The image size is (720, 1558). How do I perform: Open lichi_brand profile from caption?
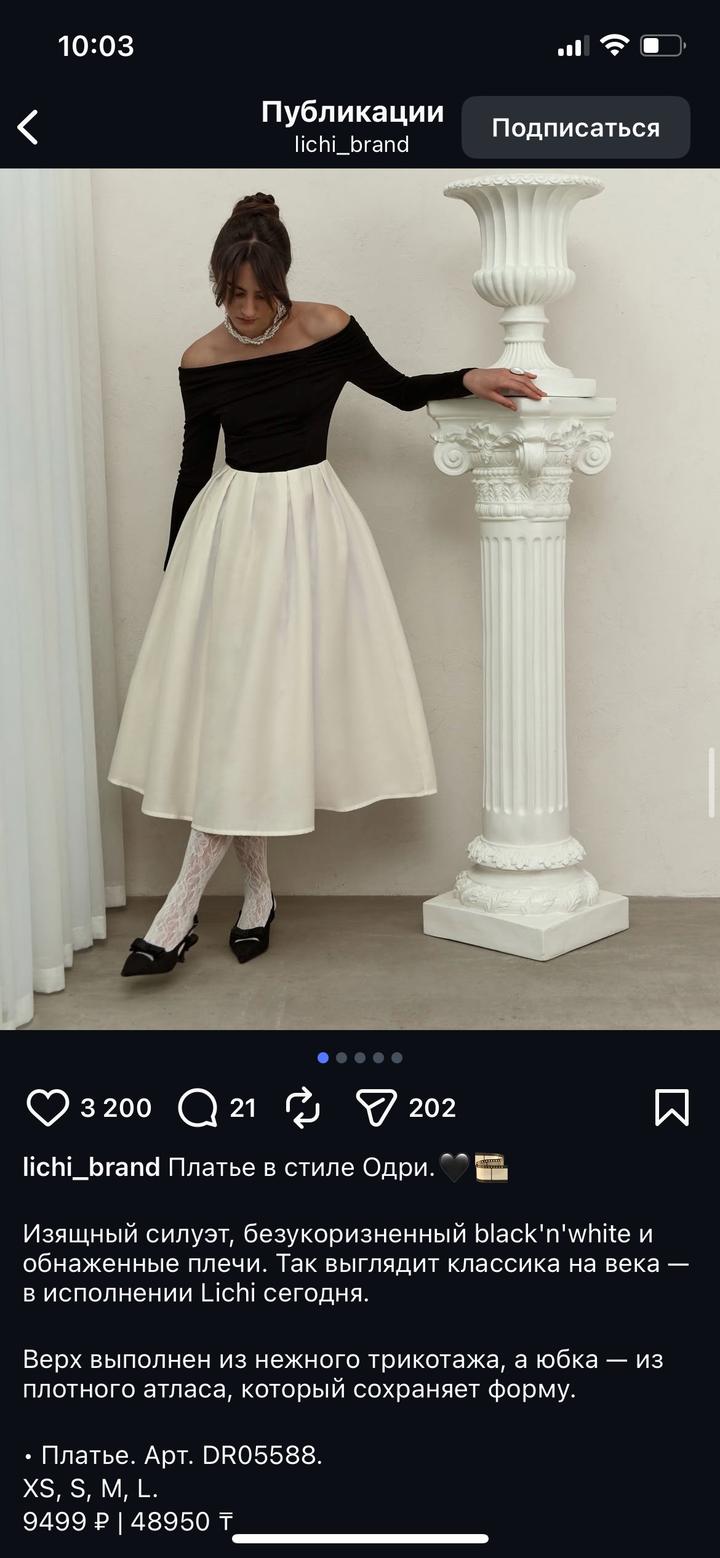click(x=91, y=1166)
